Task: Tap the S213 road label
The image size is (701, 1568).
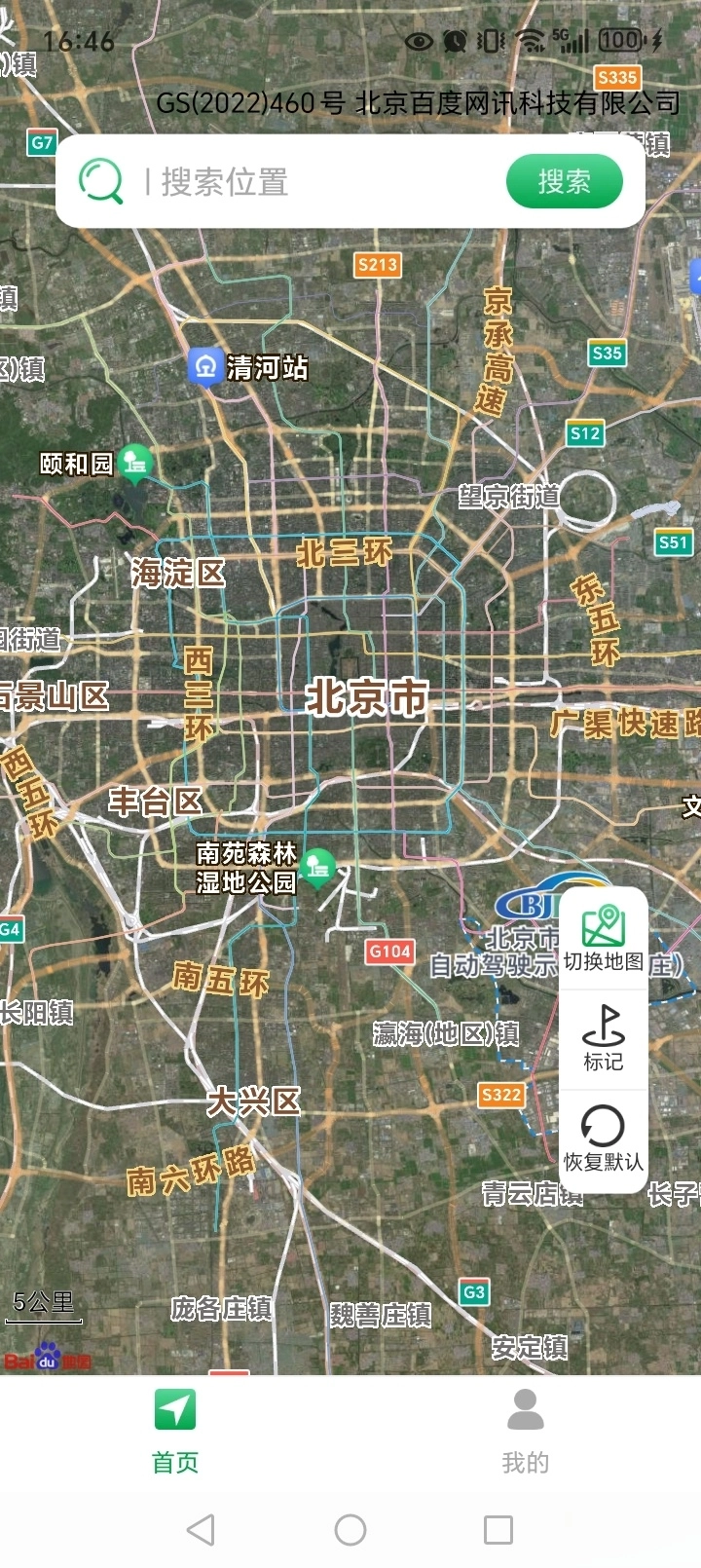Action: point(380,263)
